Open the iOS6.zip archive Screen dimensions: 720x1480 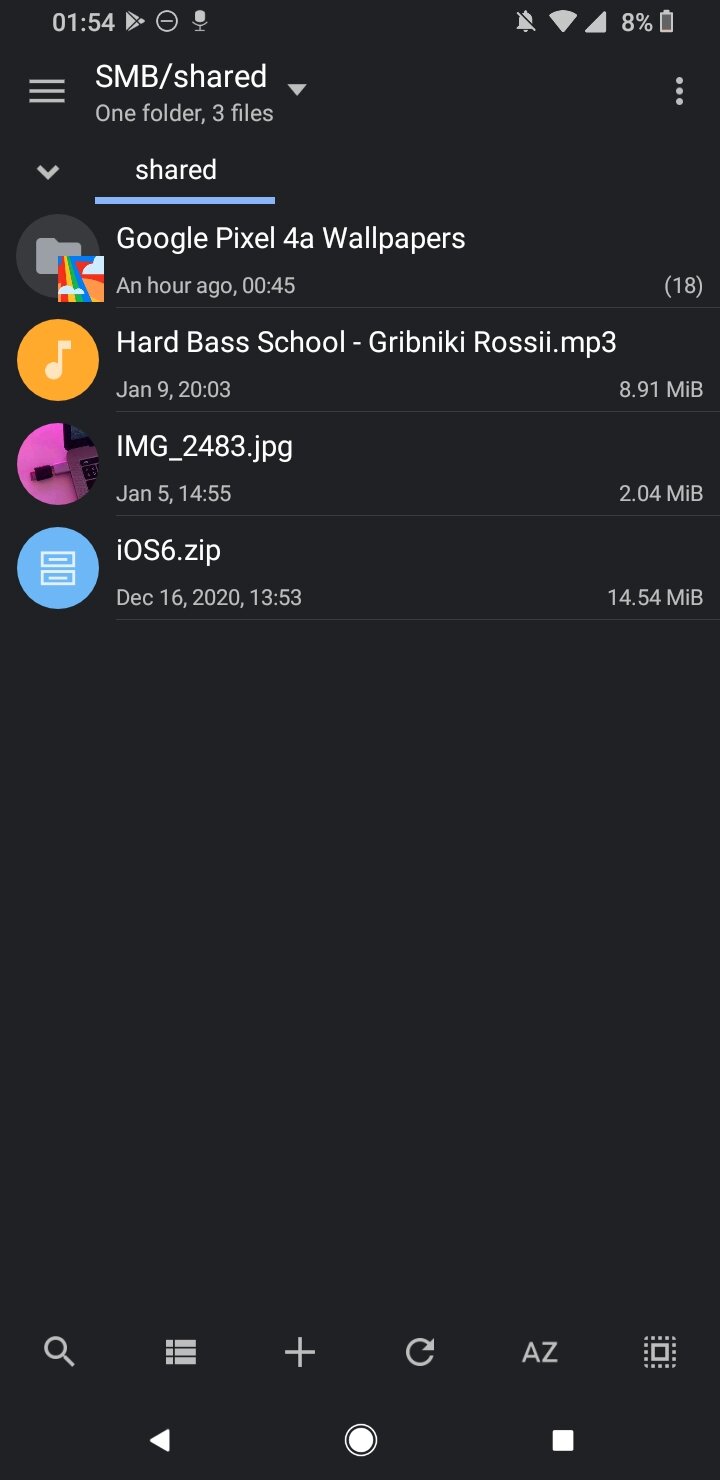click(360, 571)
